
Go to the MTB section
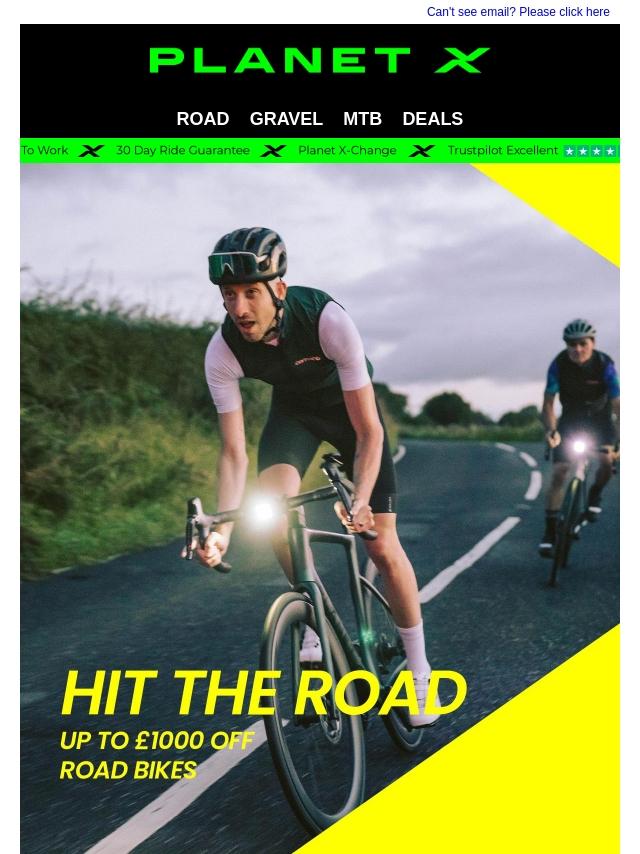point(362,119)
